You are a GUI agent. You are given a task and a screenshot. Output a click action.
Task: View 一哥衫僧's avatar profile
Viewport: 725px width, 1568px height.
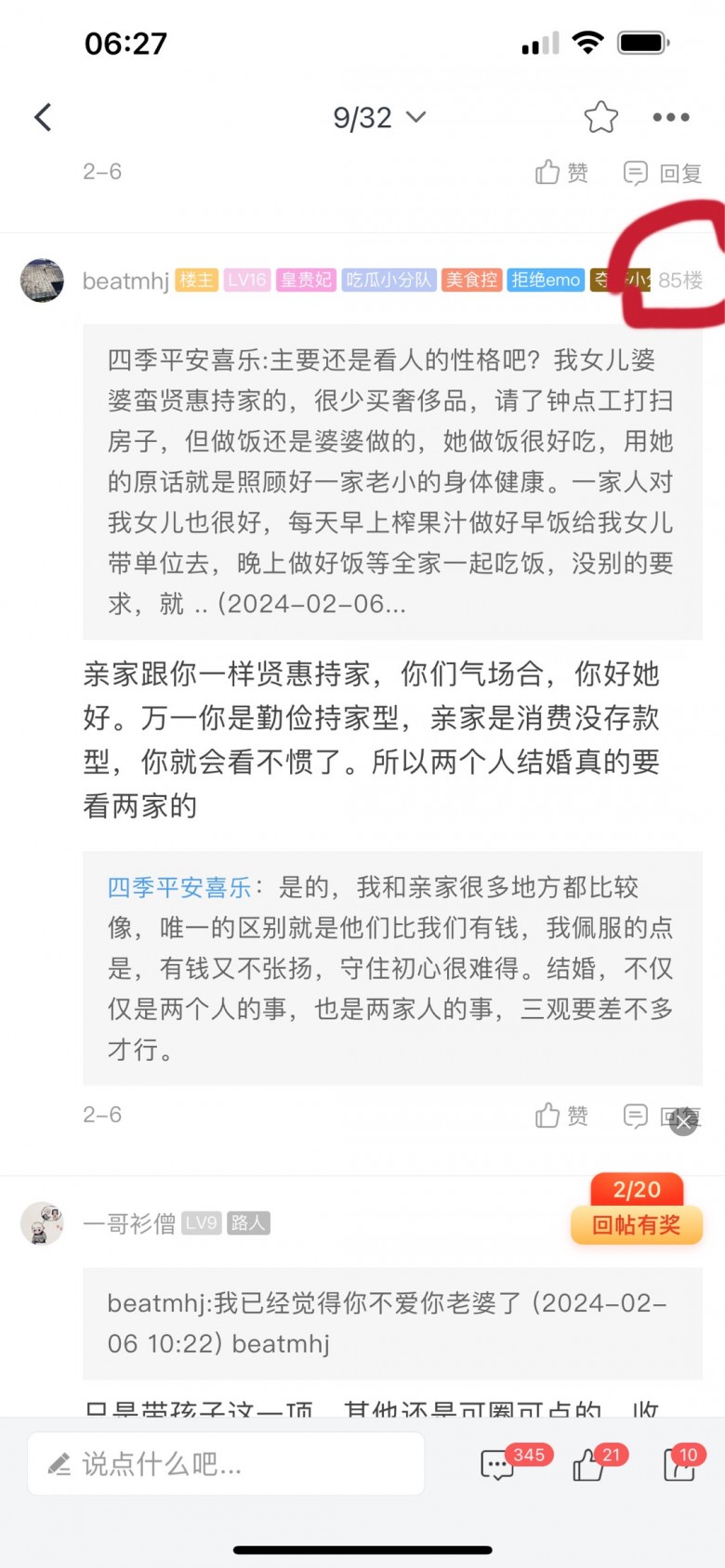coord(43,1223)
